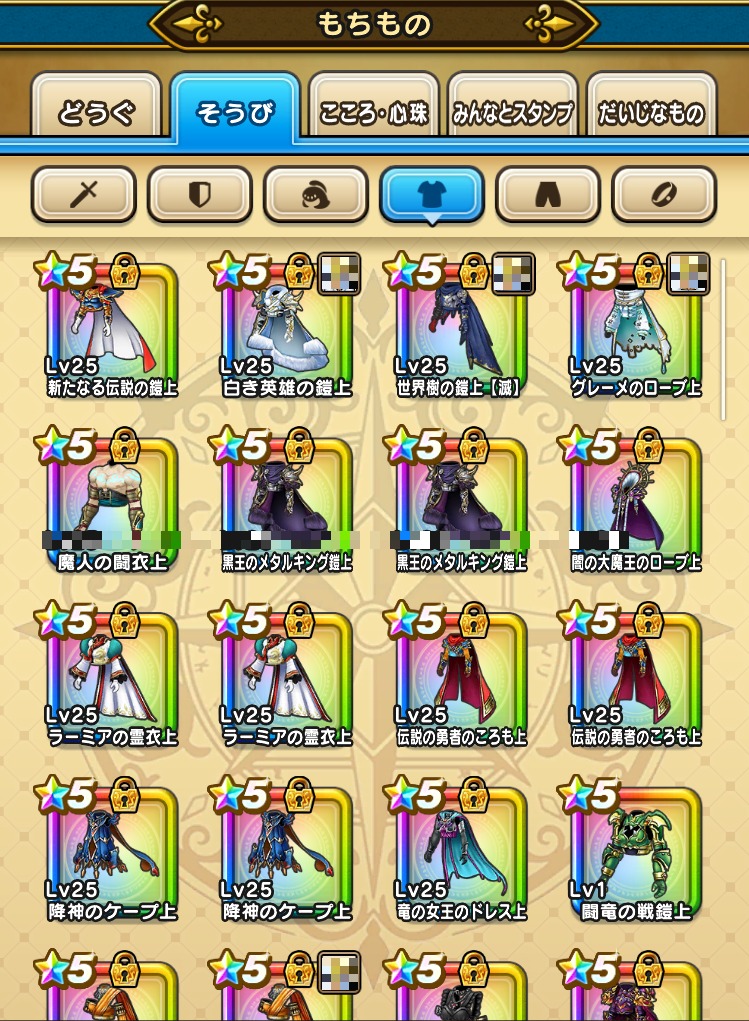
Task: Open グレーメのローブ上 item
Action: pyautogui.click(x=635, y=328)
